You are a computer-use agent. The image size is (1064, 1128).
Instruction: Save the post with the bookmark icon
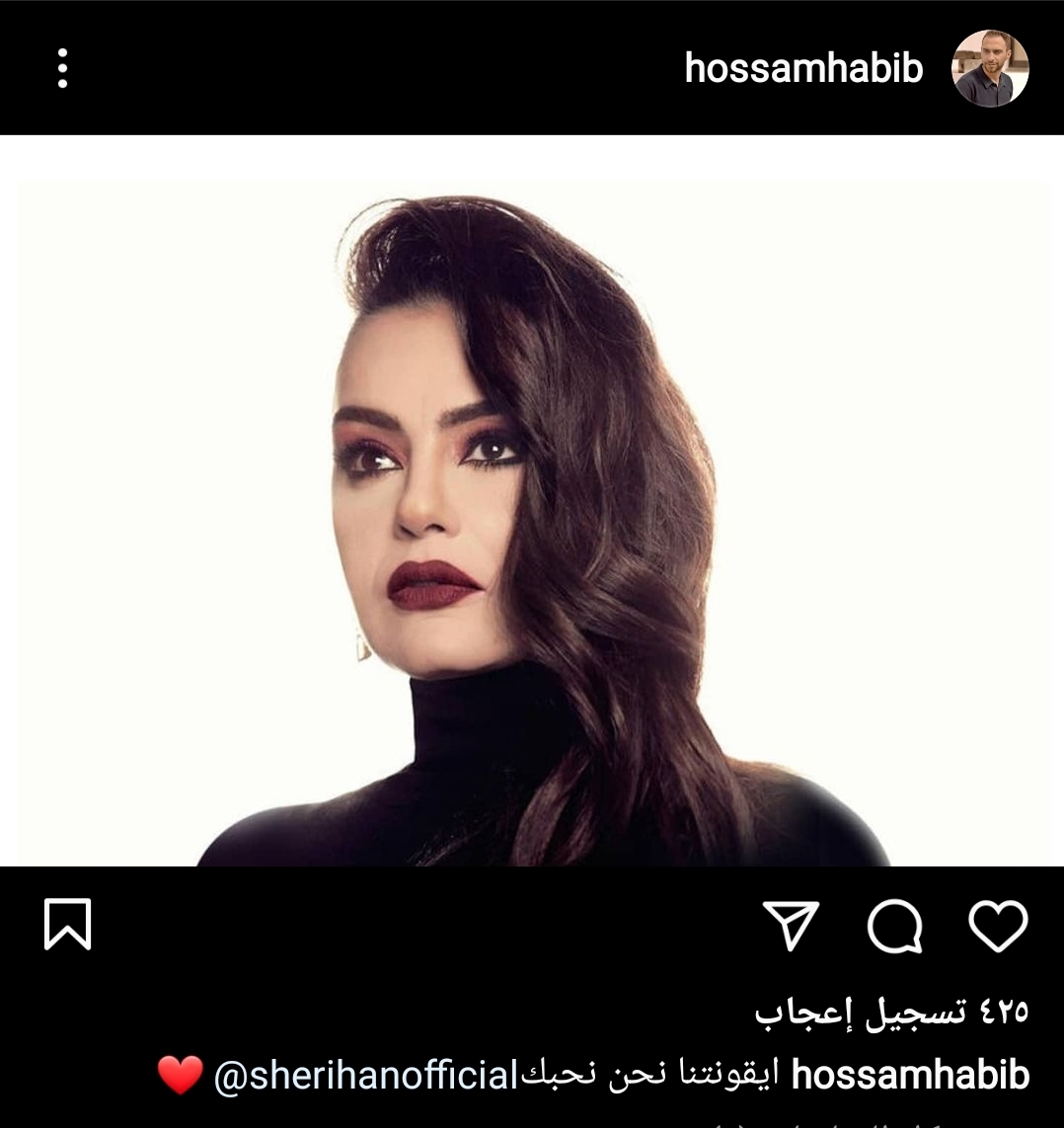68,925
